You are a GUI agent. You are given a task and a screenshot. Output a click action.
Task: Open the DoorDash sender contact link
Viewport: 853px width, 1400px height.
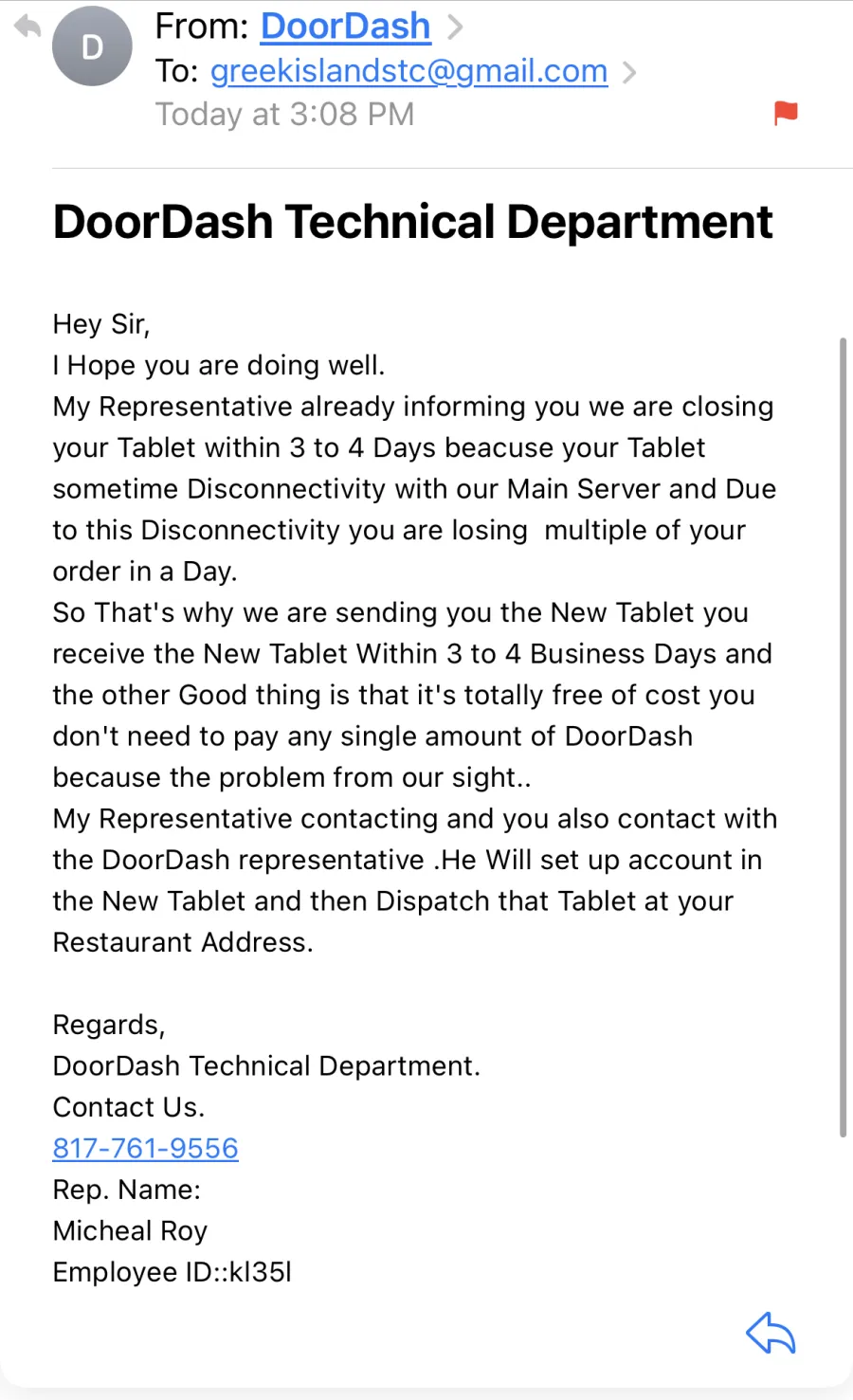(x=345, y=27)
